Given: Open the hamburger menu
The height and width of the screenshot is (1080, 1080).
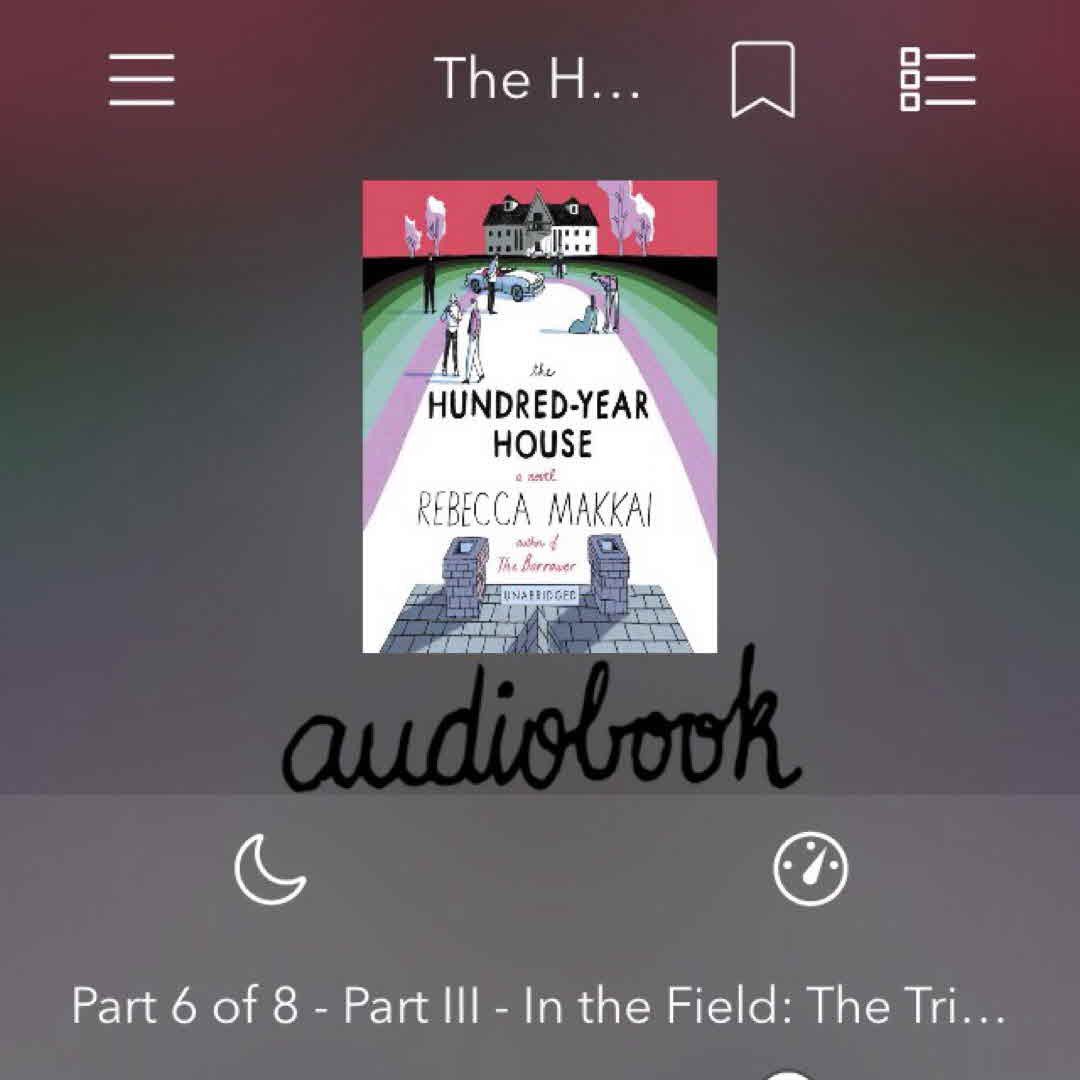Looking at the screenshot, I should 141,80.
